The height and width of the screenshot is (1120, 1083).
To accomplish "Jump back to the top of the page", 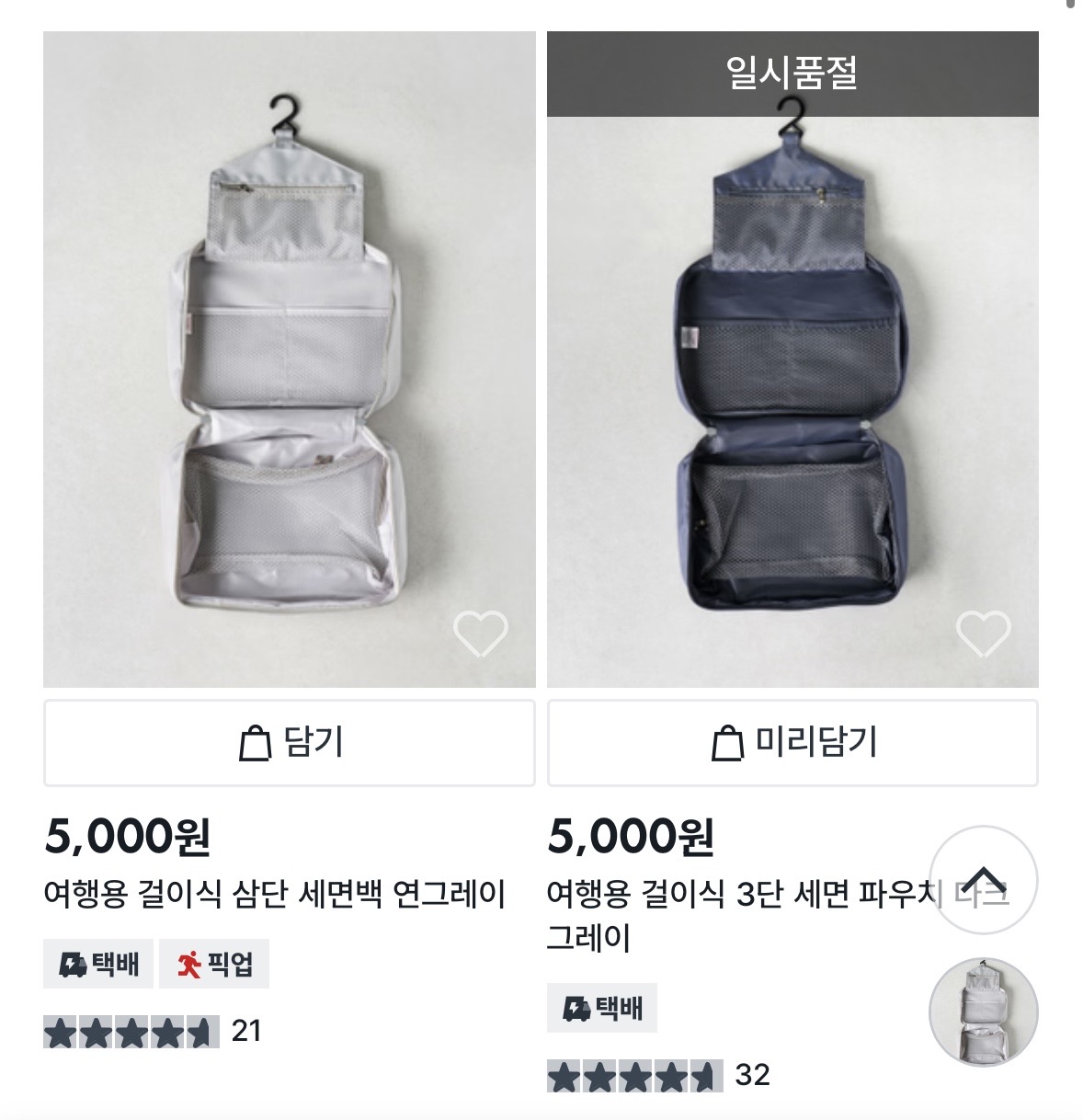I will tap(983, 880).
